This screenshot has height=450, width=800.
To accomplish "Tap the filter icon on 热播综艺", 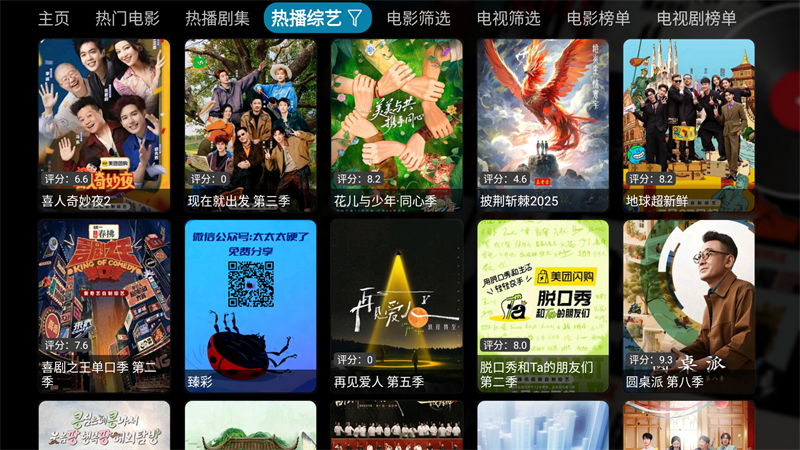I will (x=355, y=18).
